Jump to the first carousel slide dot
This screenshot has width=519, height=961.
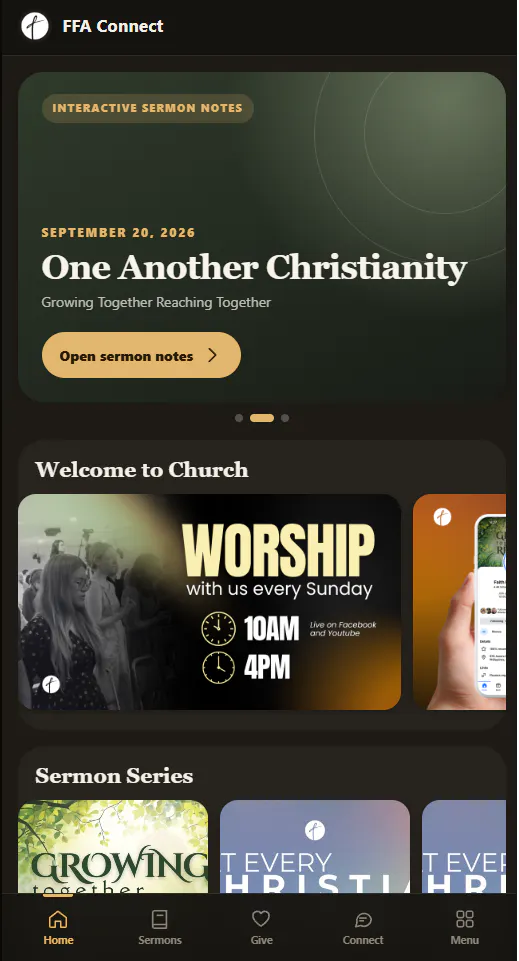(239, 418)
